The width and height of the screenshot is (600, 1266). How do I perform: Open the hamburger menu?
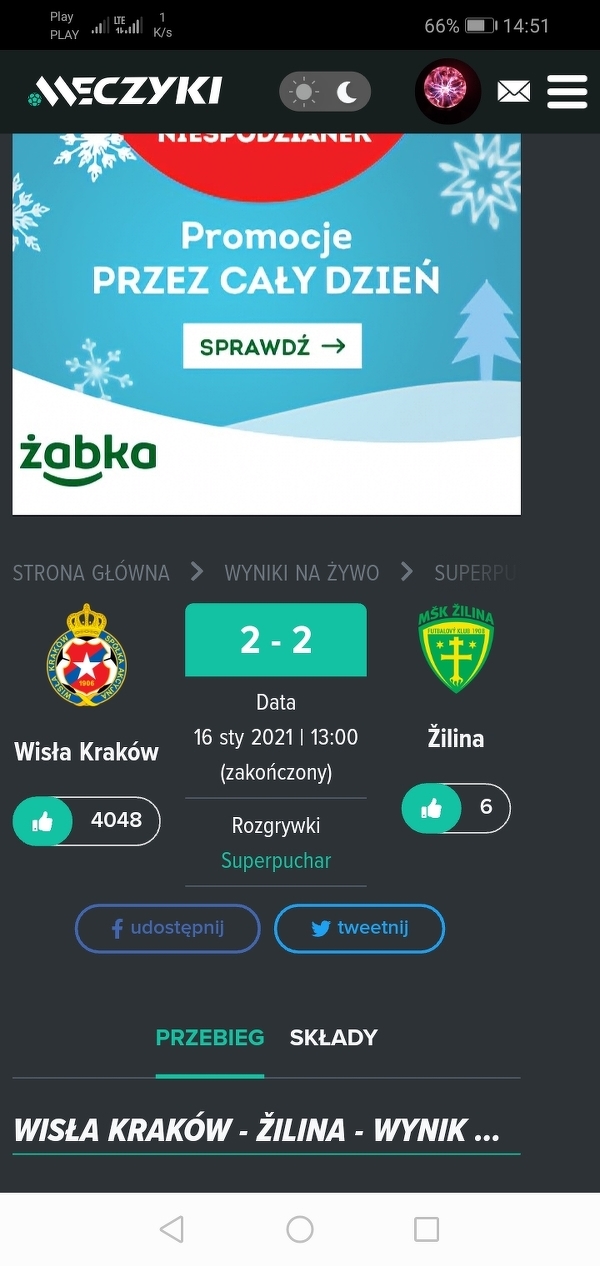pos(567,92)
